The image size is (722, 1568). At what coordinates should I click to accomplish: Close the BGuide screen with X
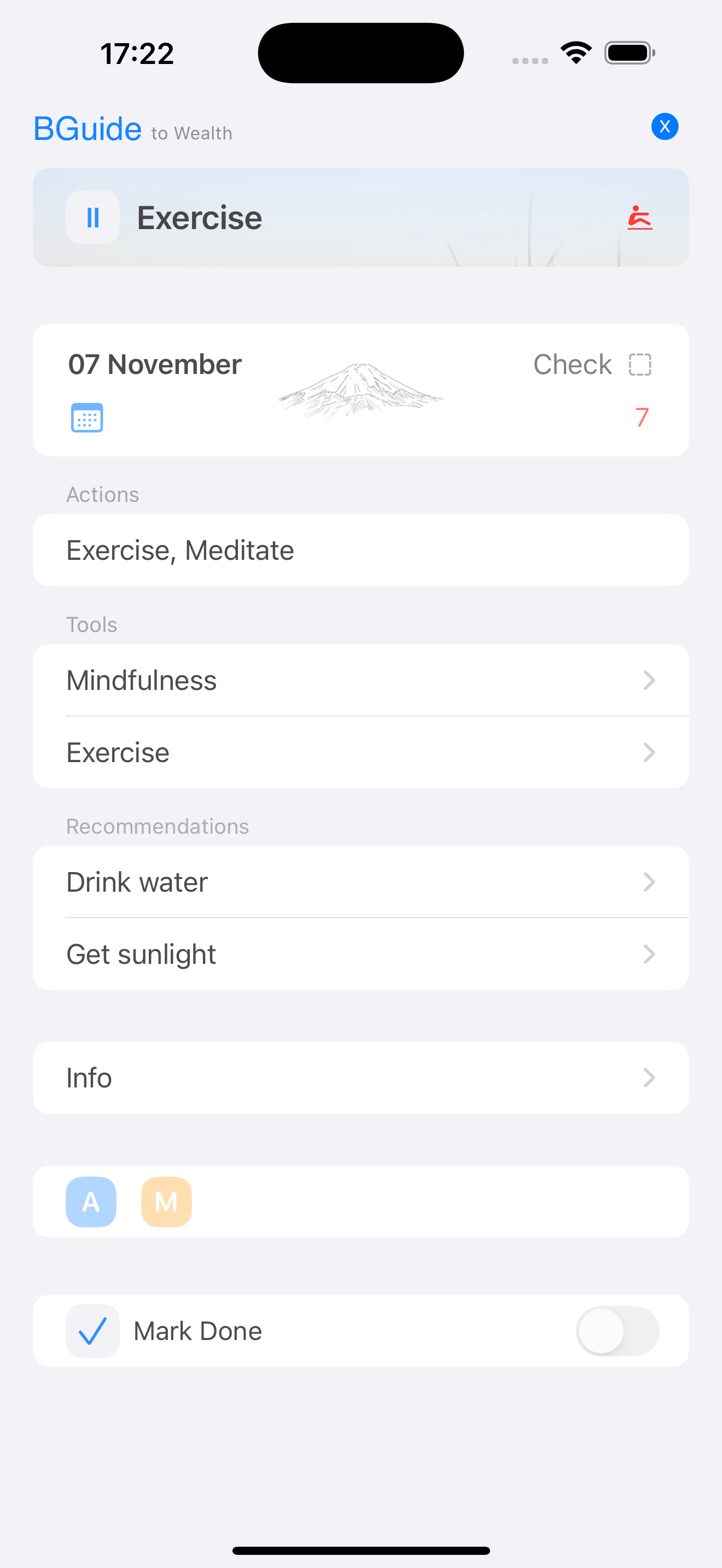(x=664, y=127)
